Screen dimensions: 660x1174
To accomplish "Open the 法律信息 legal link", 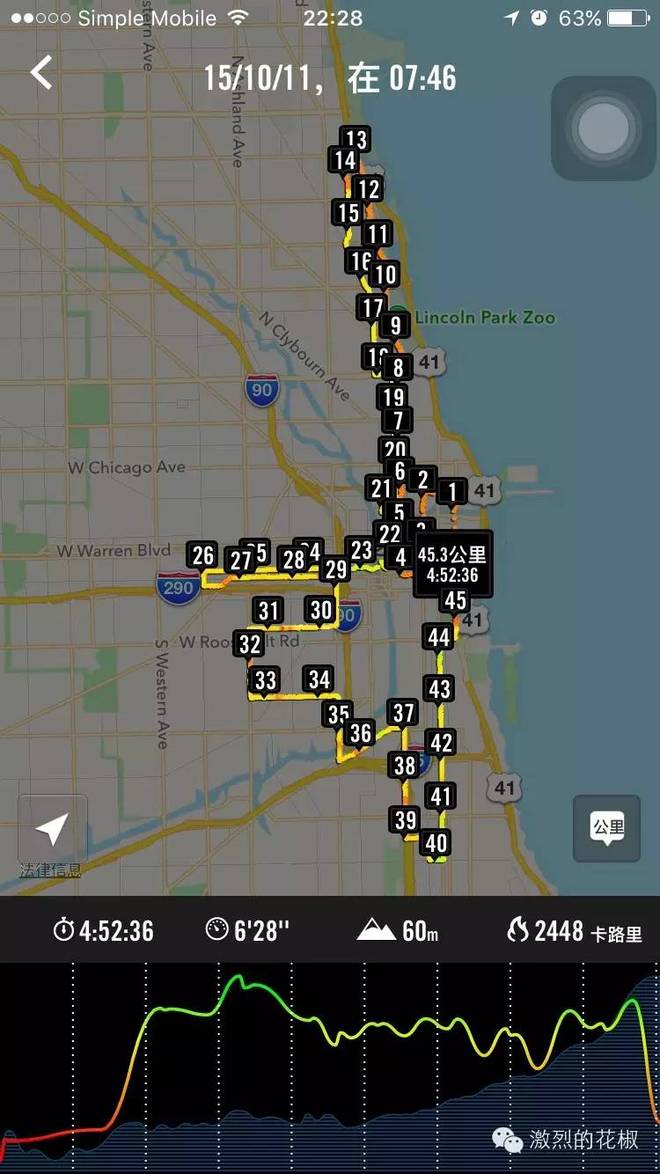I will click(51, 870).
